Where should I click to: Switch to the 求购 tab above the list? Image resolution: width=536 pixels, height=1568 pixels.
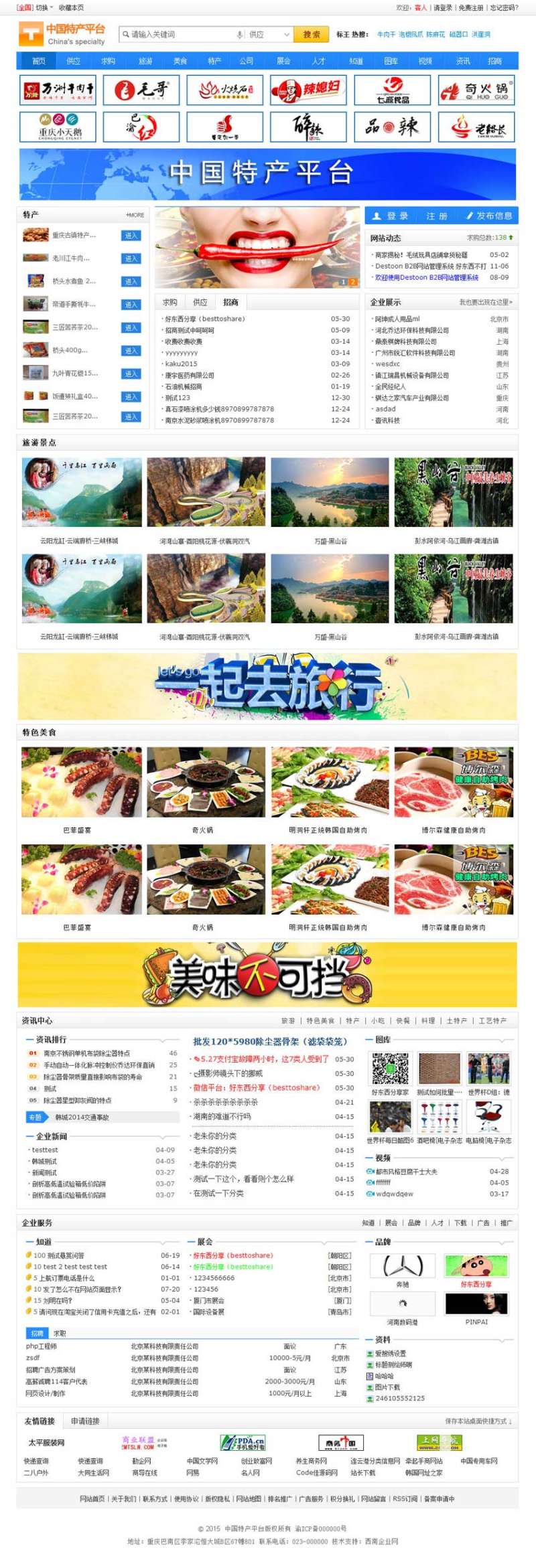coord(170,303)
